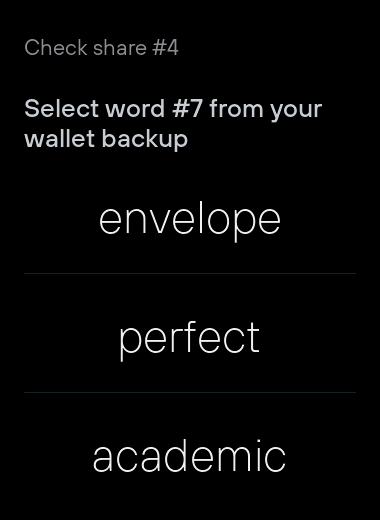Pick the word academic

tap(190, 456)
